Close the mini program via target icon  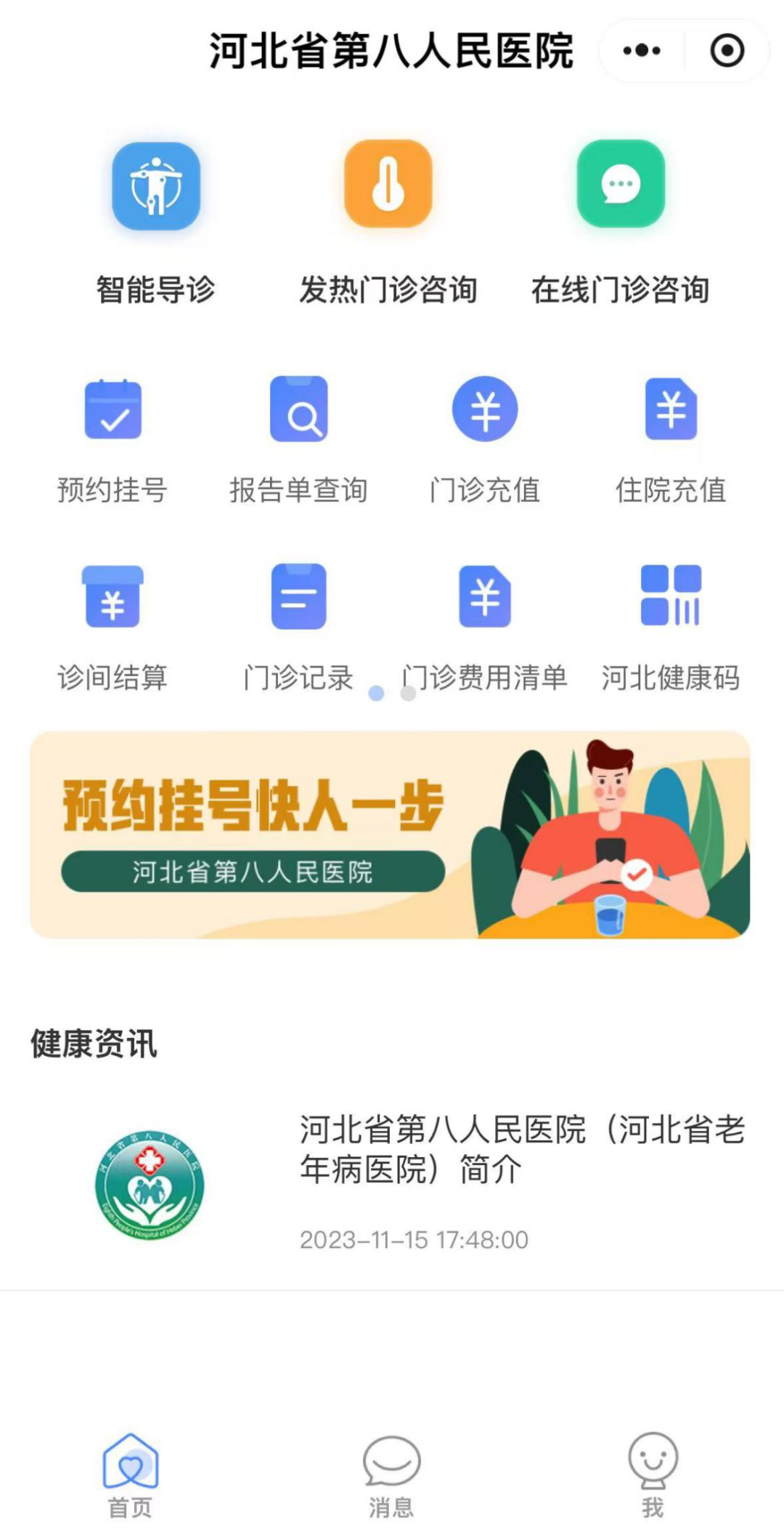(727, 51)
